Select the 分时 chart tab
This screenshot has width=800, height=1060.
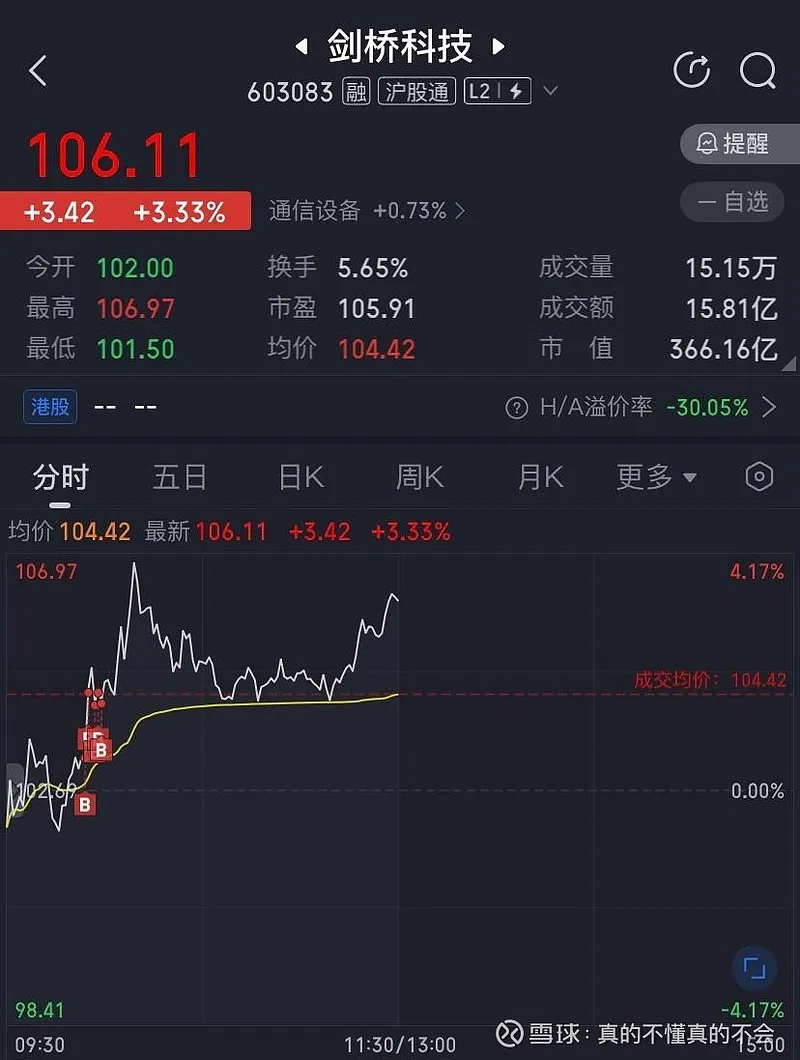61,477
